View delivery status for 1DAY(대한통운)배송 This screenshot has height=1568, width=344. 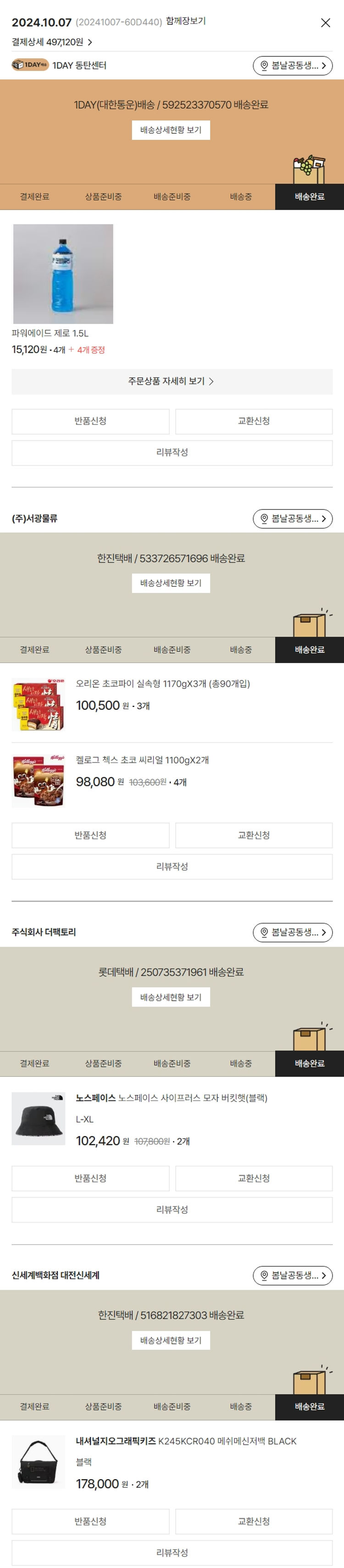click(x=171, y=130)
